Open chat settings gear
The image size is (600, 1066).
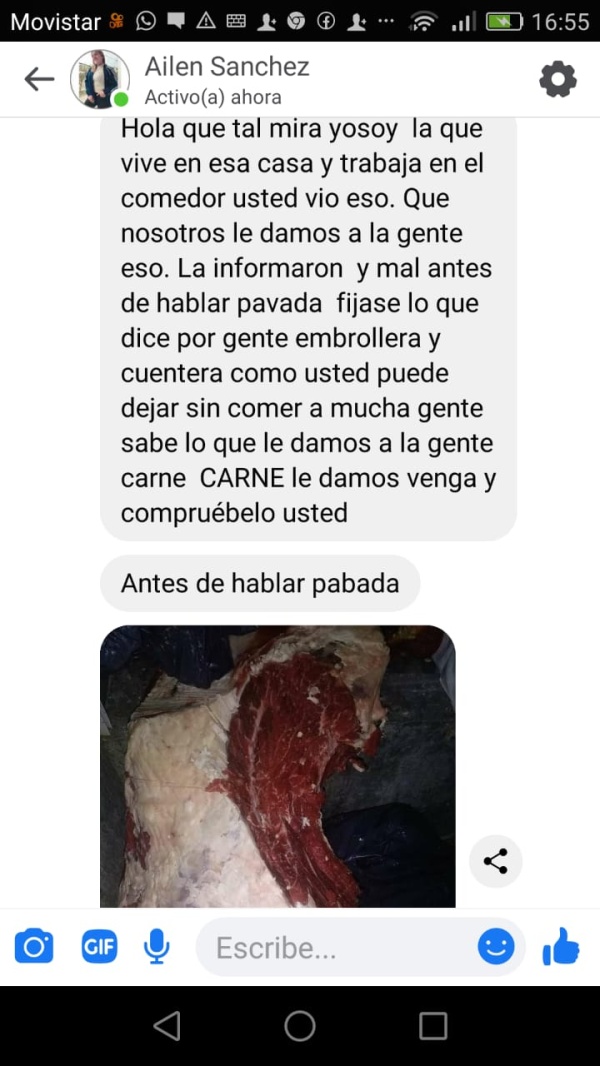click(558, 79)
